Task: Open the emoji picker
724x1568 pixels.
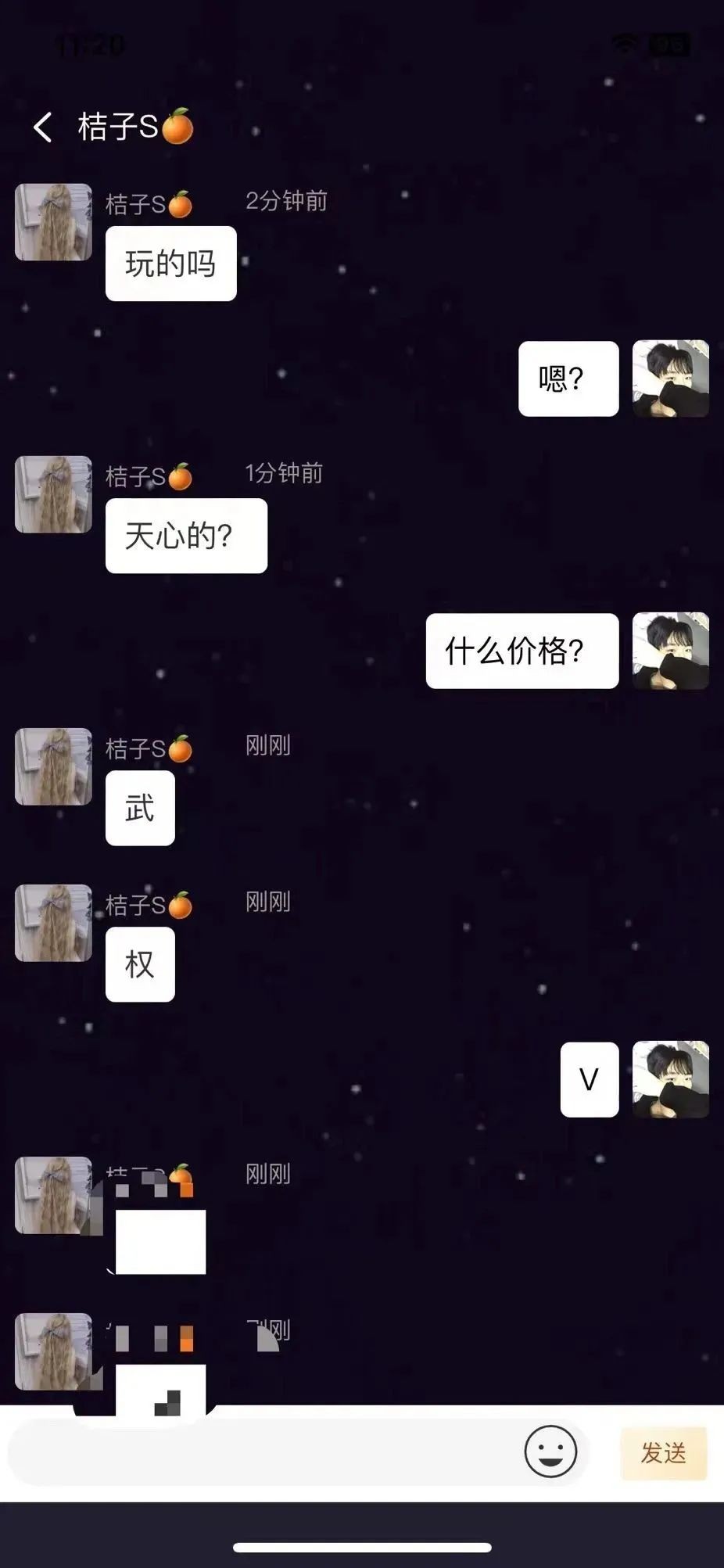Action: [x=550, y=1452]
